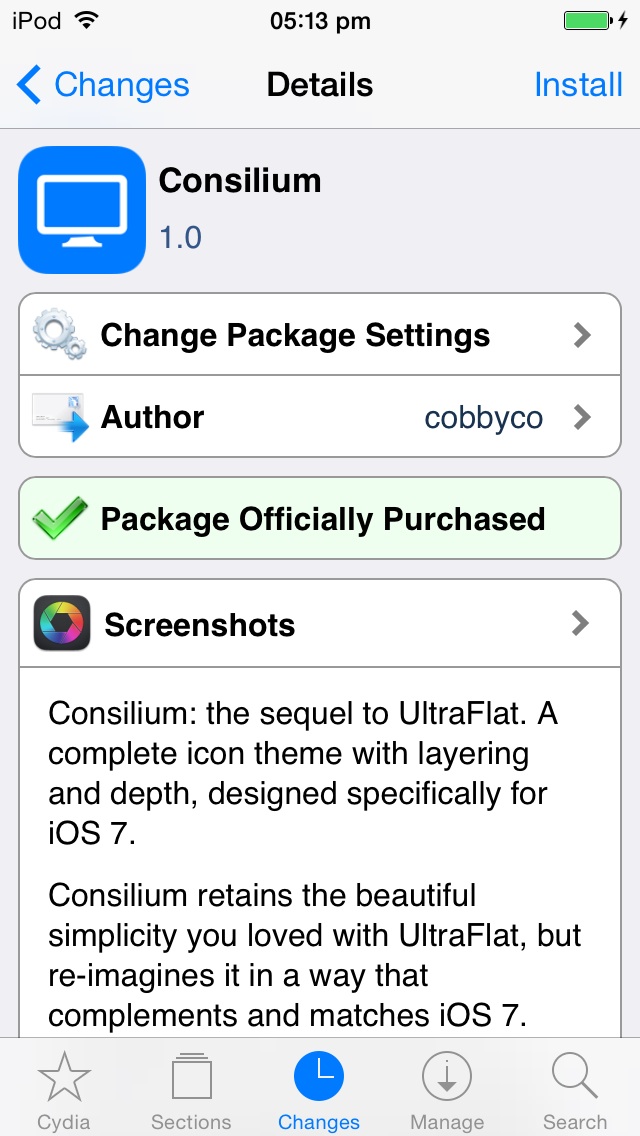View author cobbyco details

(320, 417)
